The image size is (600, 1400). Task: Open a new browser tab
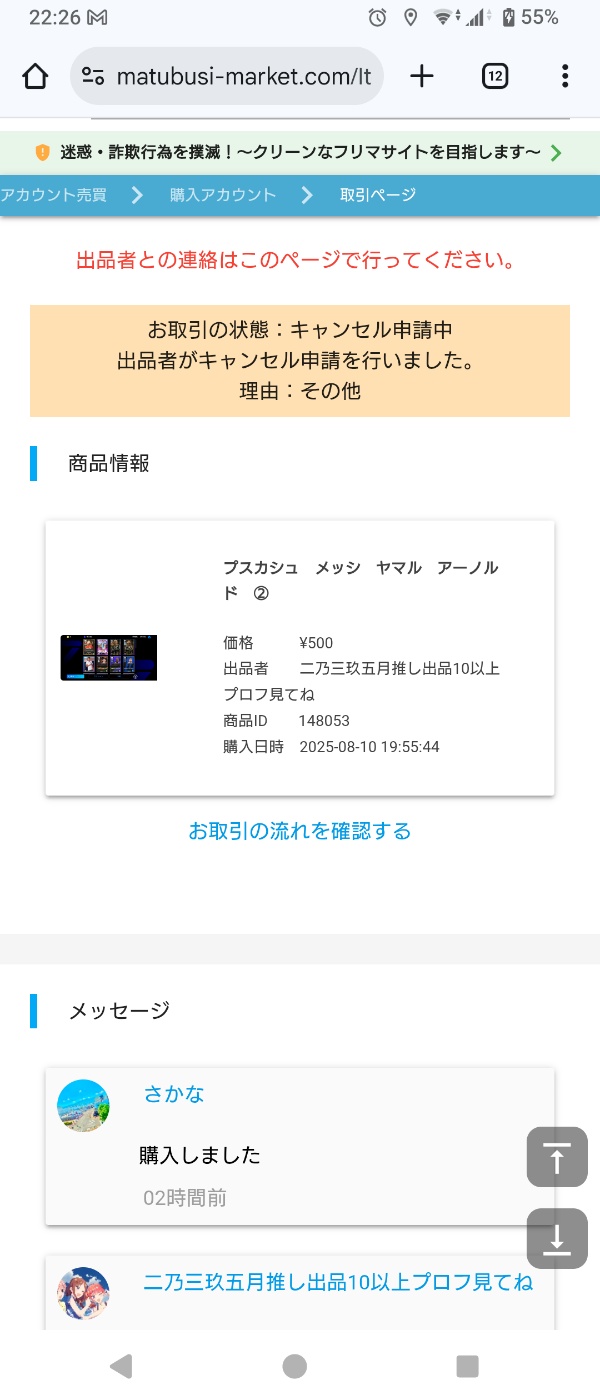pyautogui.click(x=422, y=76)
